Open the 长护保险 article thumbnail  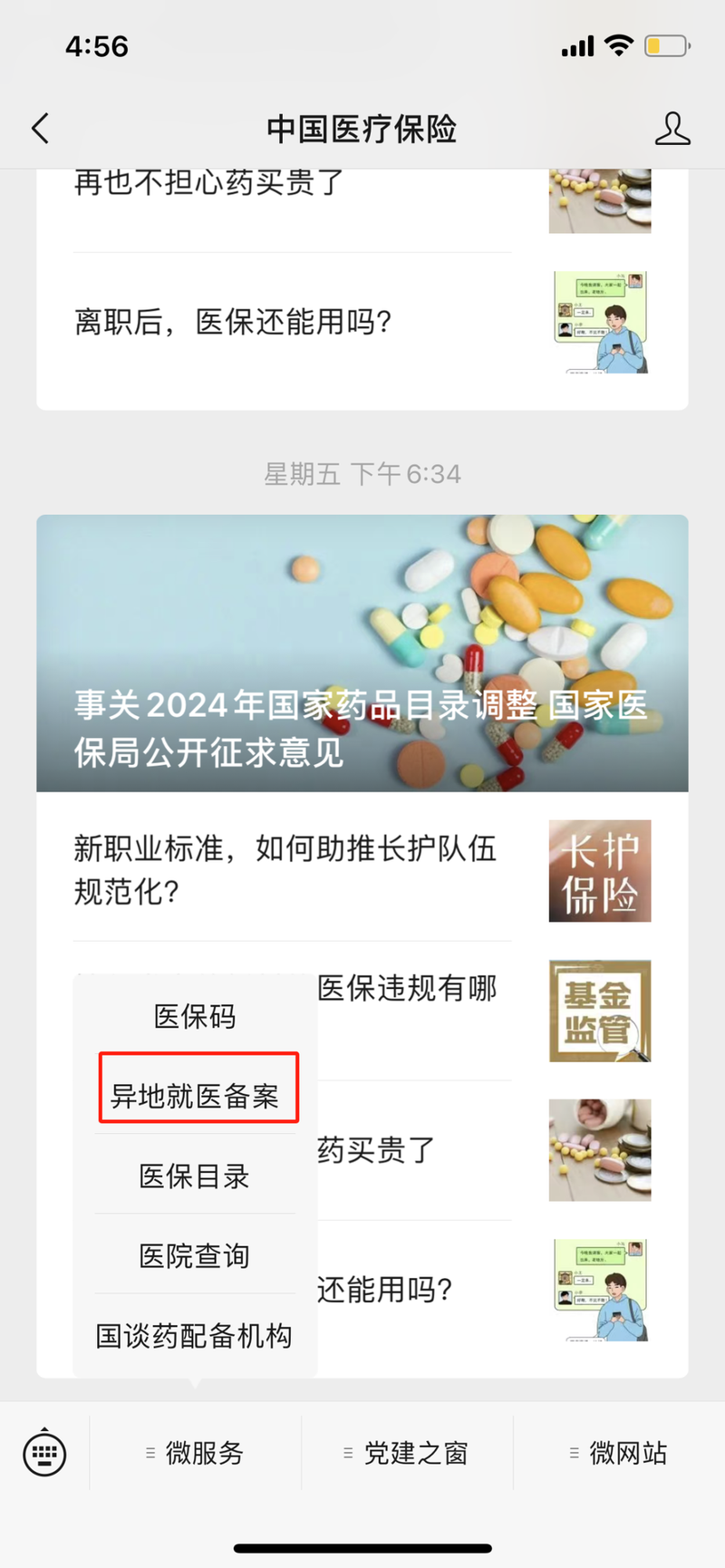[600, 870]
